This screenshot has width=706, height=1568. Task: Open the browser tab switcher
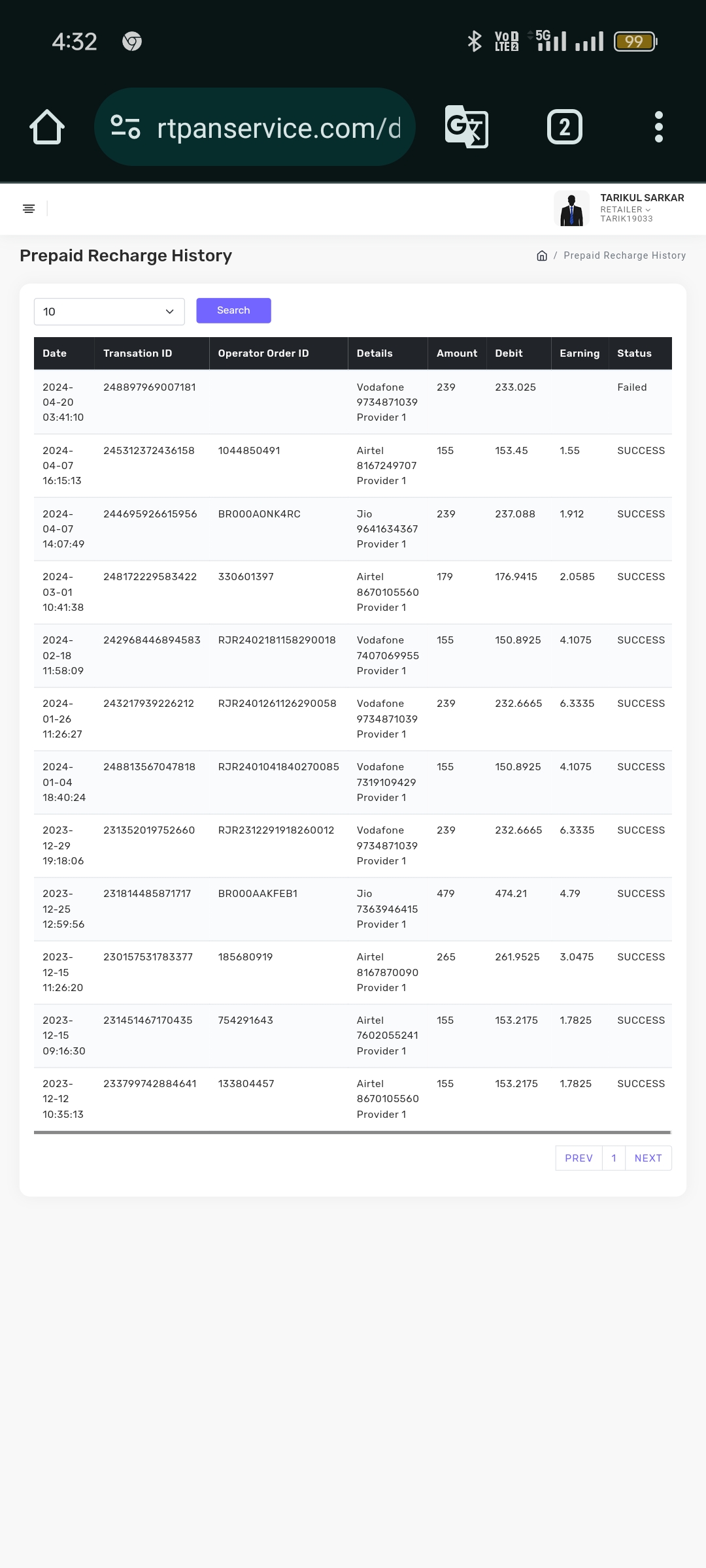(564, 127)
